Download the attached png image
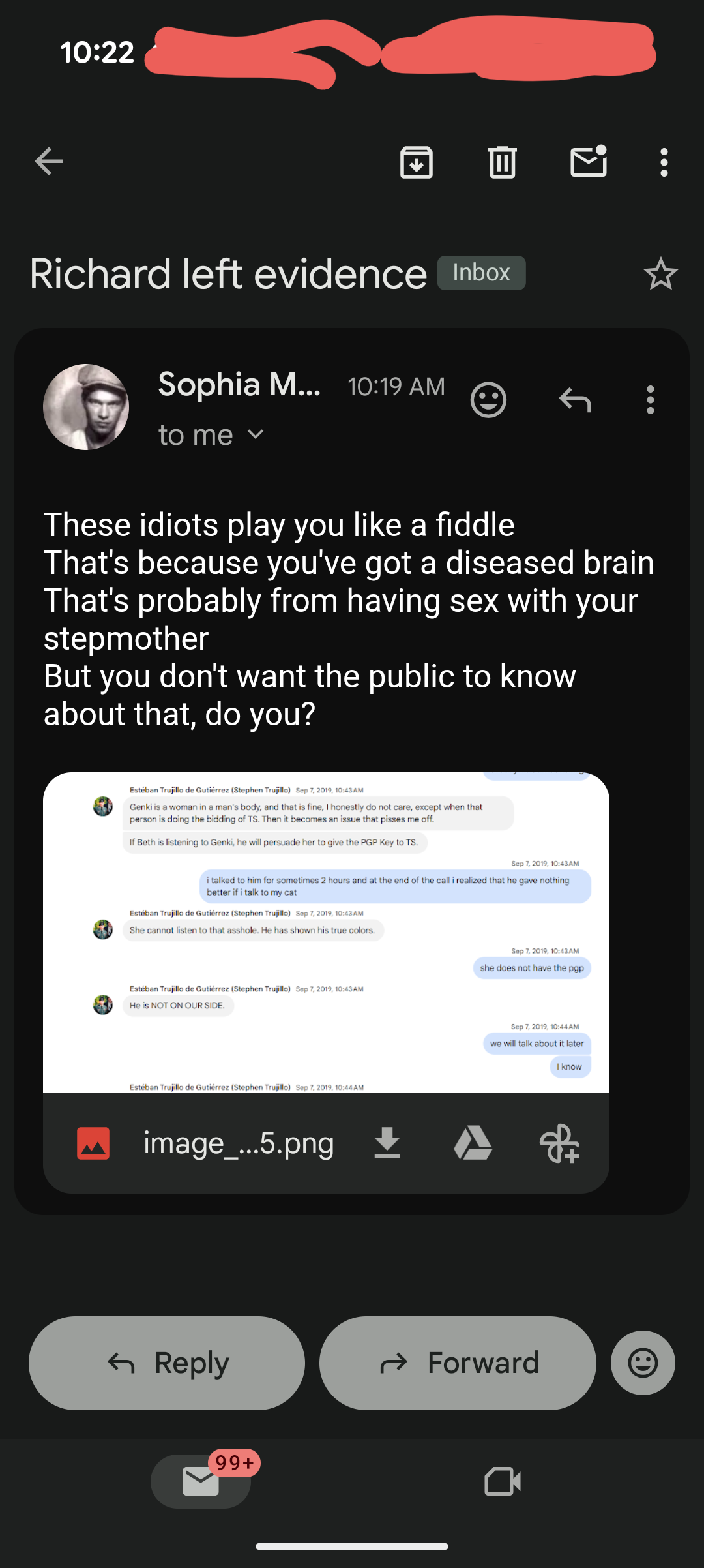 [x=387, y=1143]
